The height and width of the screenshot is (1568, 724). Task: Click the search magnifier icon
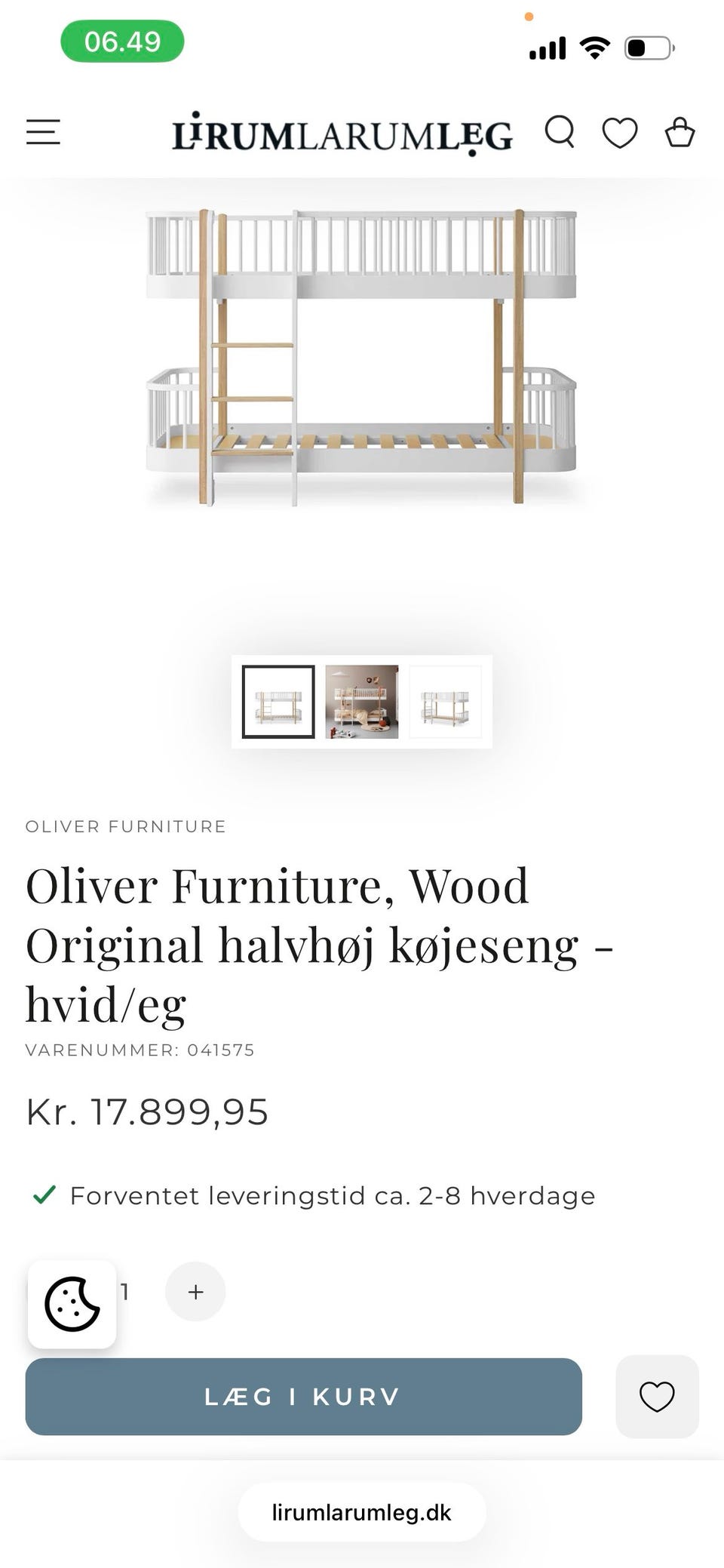[x=560, y=133]
